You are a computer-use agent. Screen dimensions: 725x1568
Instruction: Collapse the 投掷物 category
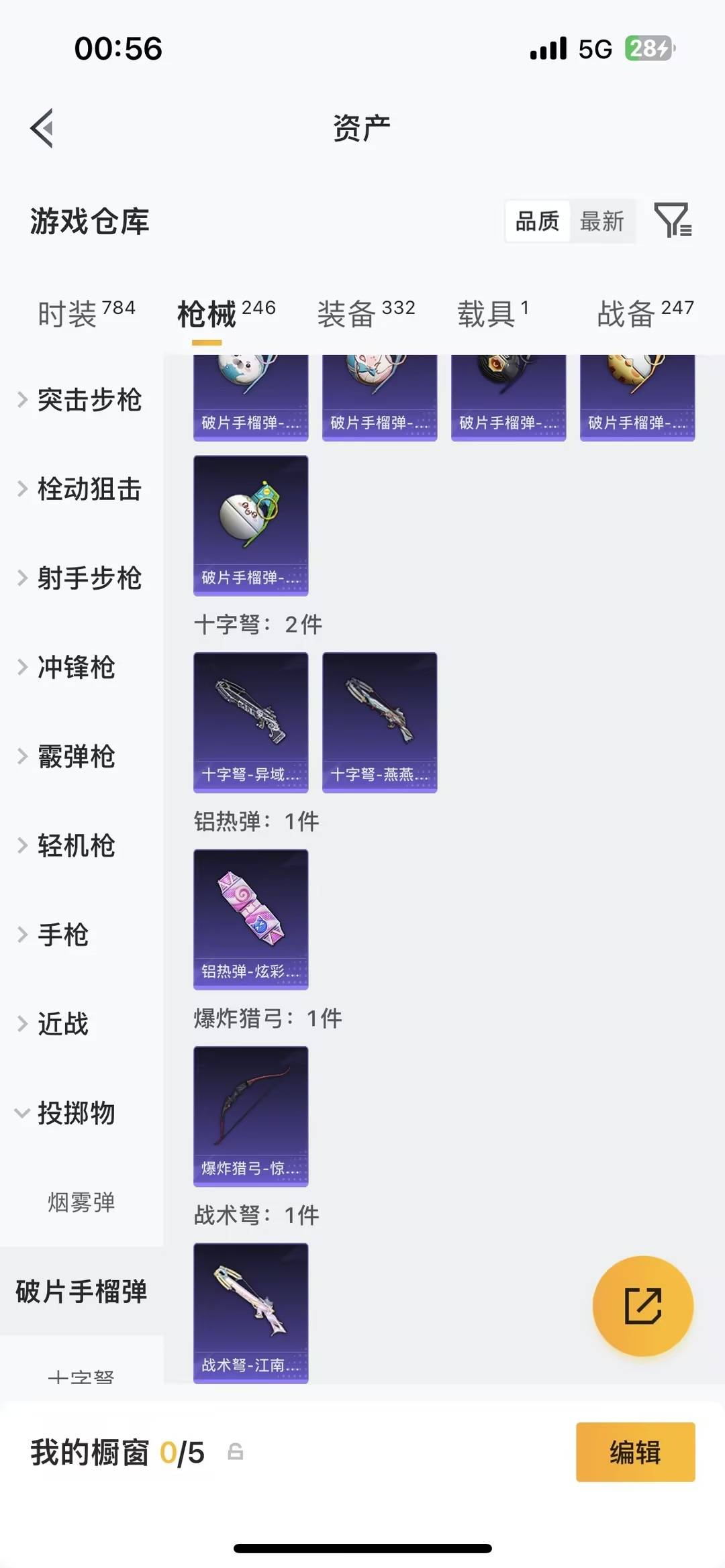tap(76, 1114)
